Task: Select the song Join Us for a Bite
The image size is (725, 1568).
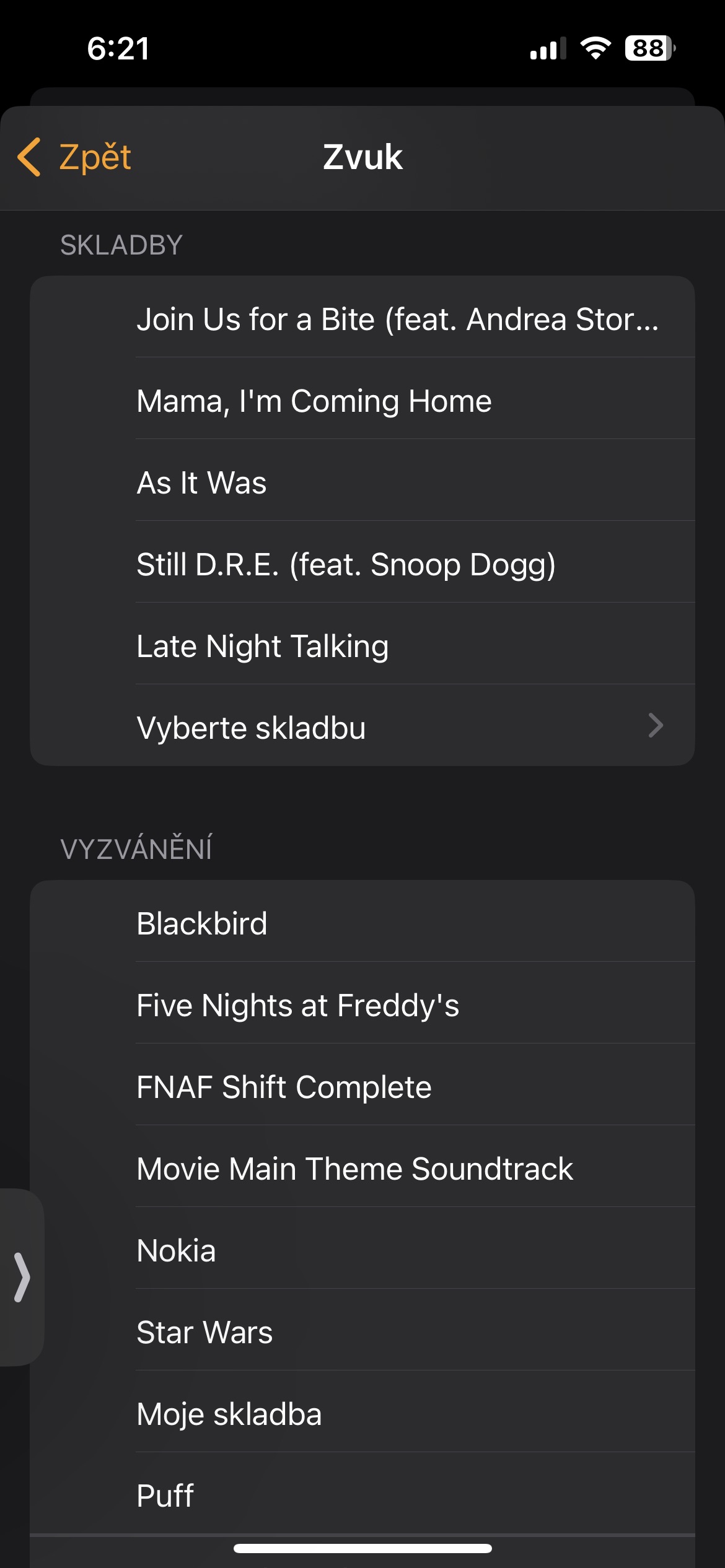Action: [397, 320]
